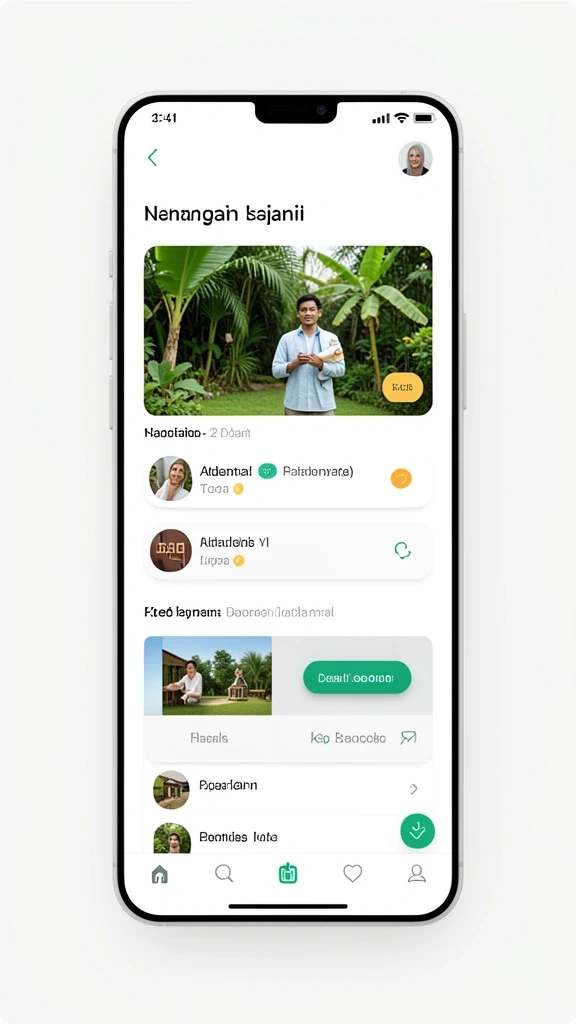The width and height of the screenshot is (576, 1024).
Task: Open the Aitadehs VI list row
Action: (x=288, y=551)
